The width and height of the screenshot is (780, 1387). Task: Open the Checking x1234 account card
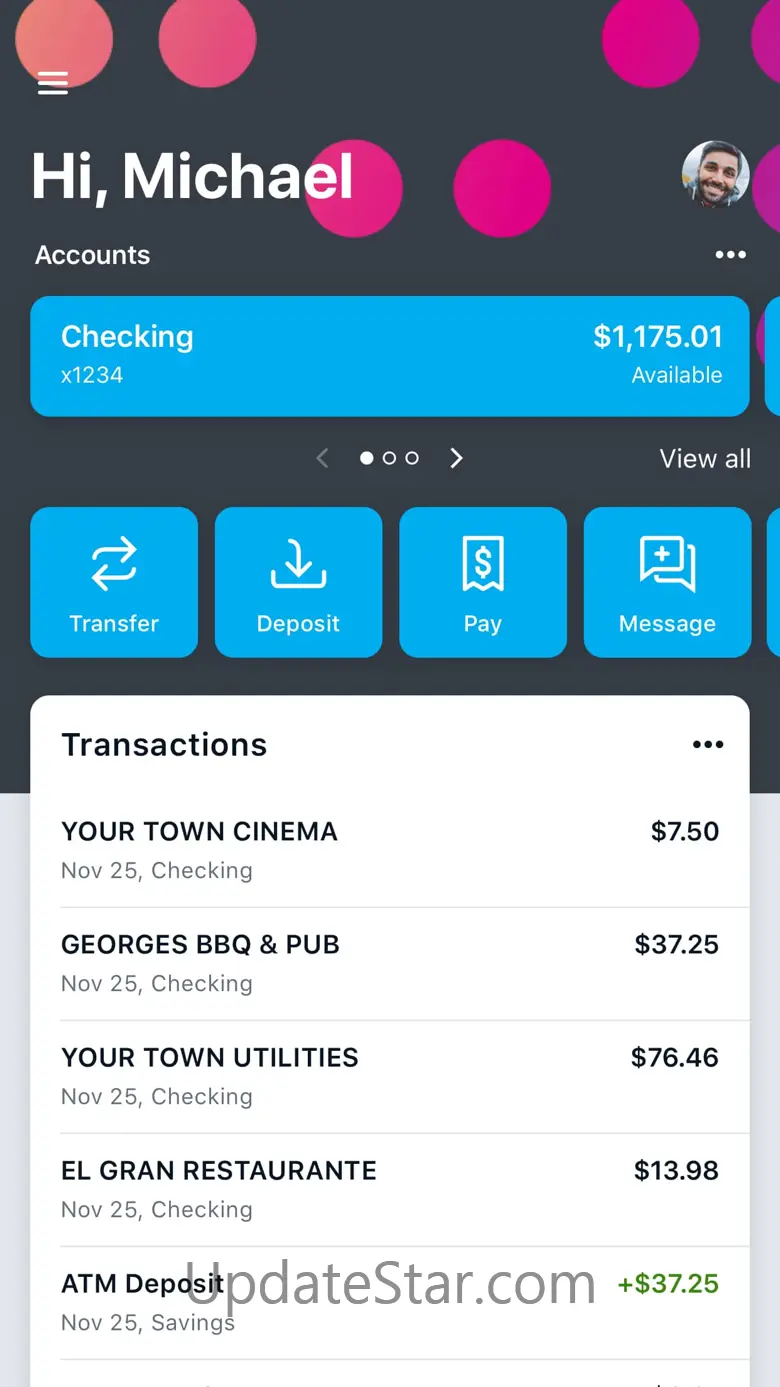pos(390,356)
